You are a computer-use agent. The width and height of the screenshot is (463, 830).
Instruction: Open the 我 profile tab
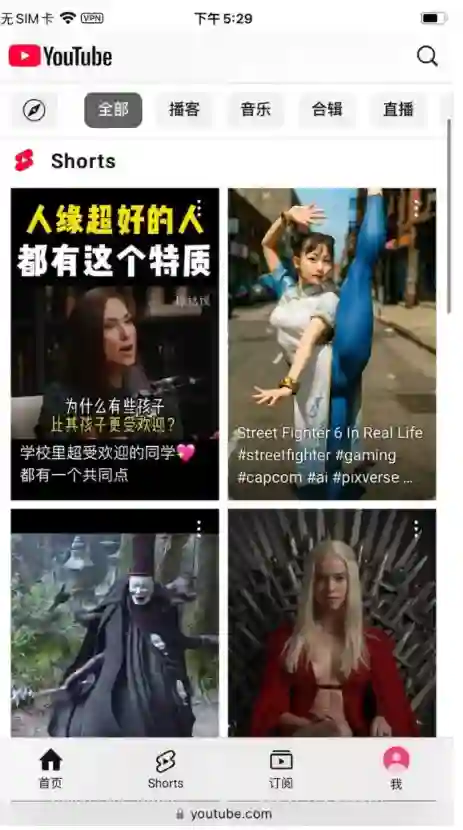click(396, 769)
